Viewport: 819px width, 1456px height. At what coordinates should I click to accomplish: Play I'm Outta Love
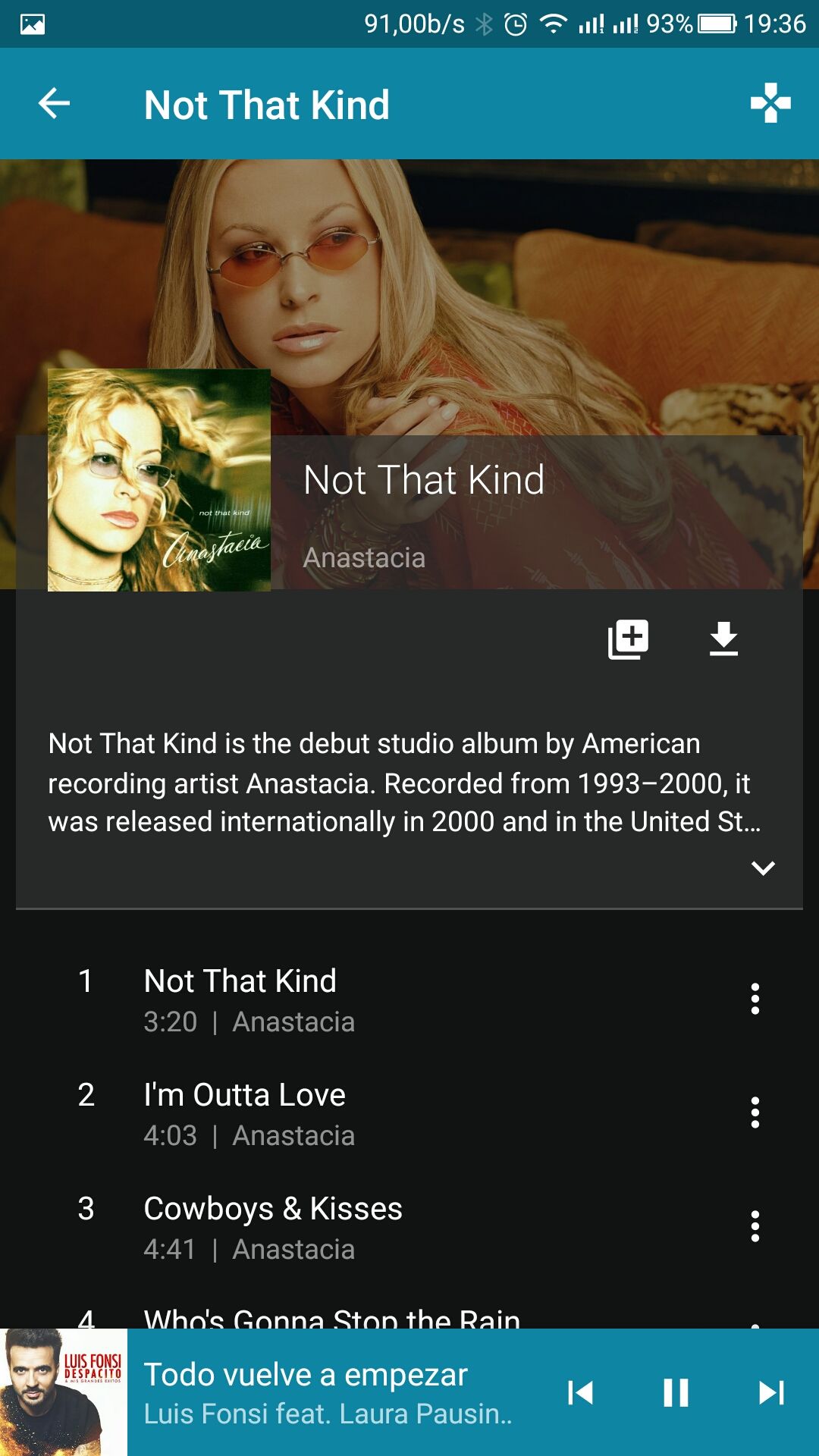[x=409, y=1114]
